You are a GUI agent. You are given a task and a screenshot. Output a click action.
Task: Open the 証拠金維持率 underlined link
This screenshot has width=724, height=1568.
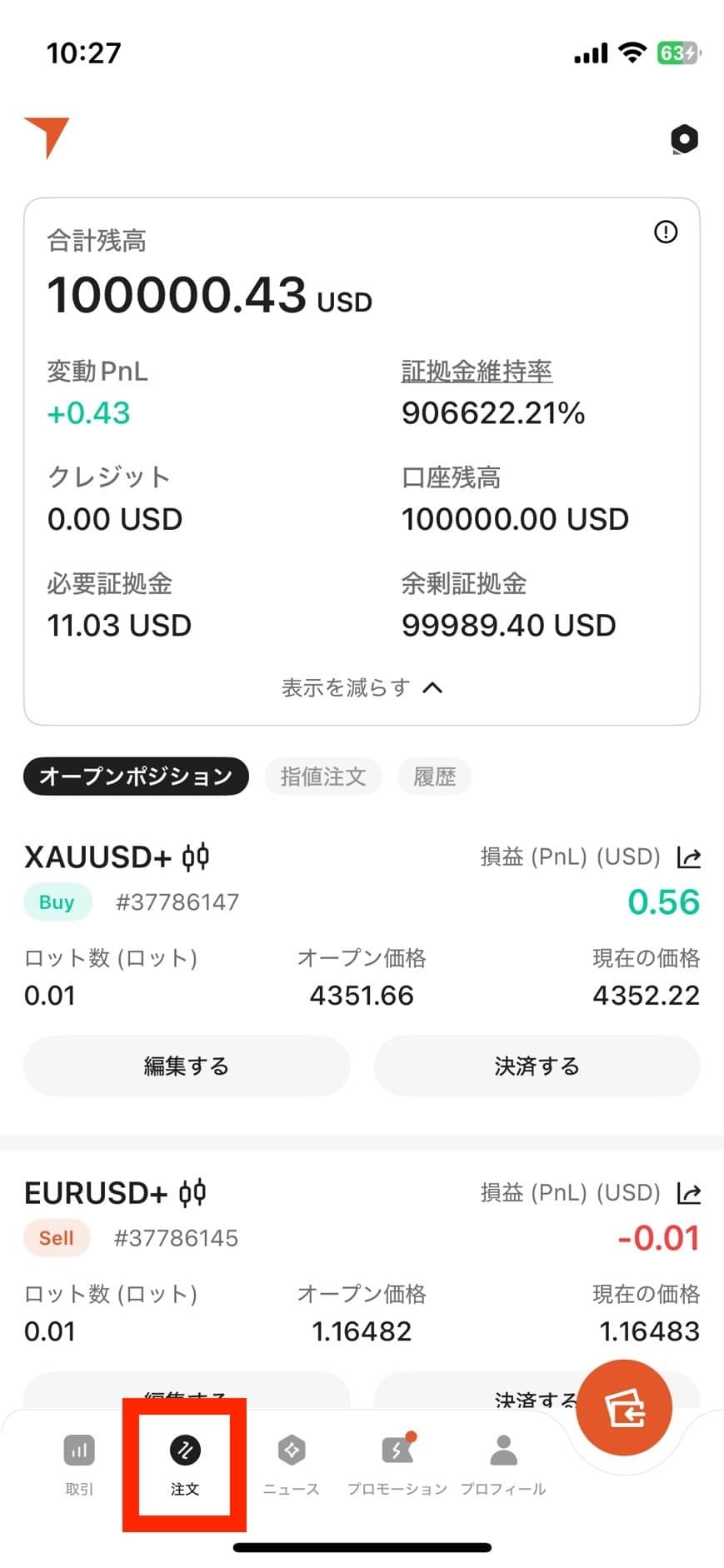click(x=477, y=371)
